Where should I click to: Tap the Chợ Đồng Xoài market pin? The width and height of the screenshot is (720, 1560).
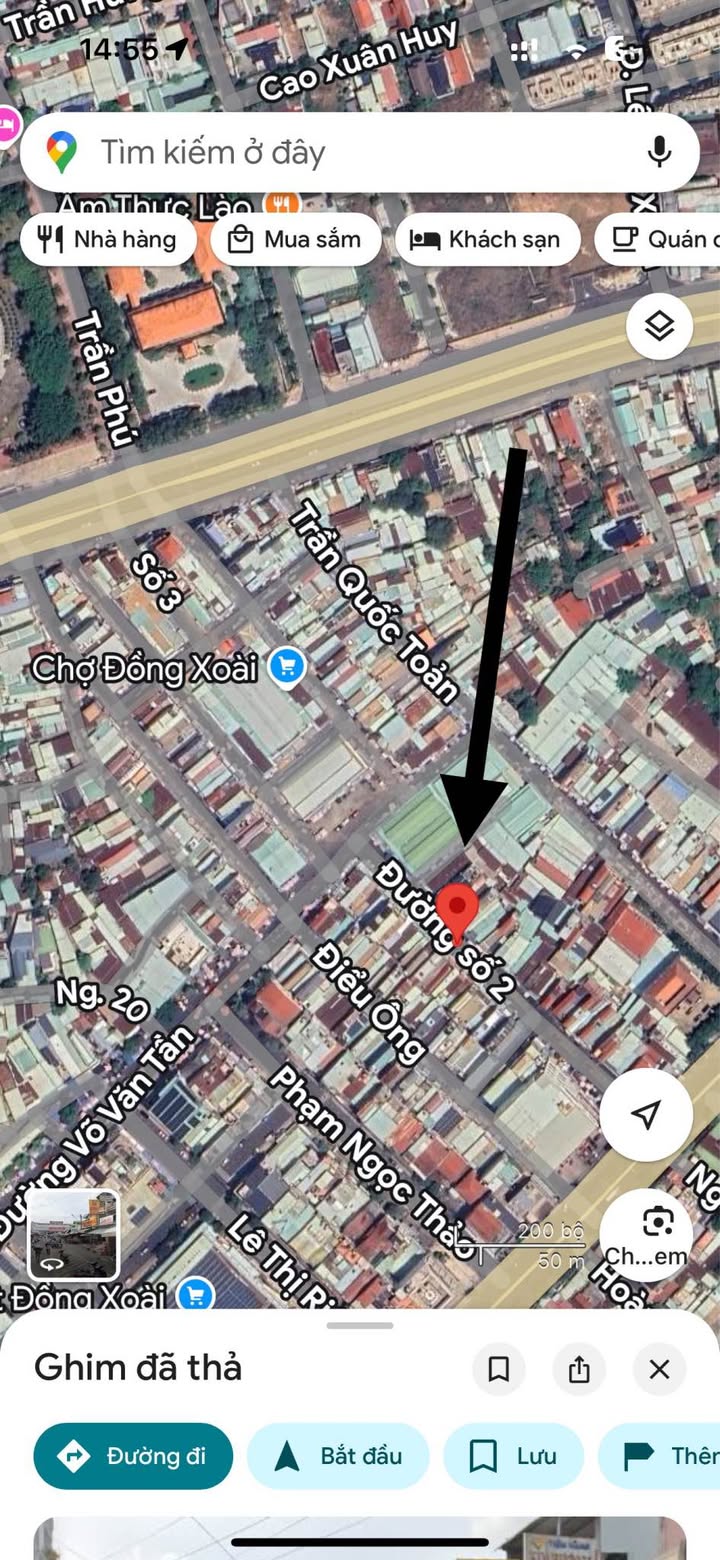287,666
